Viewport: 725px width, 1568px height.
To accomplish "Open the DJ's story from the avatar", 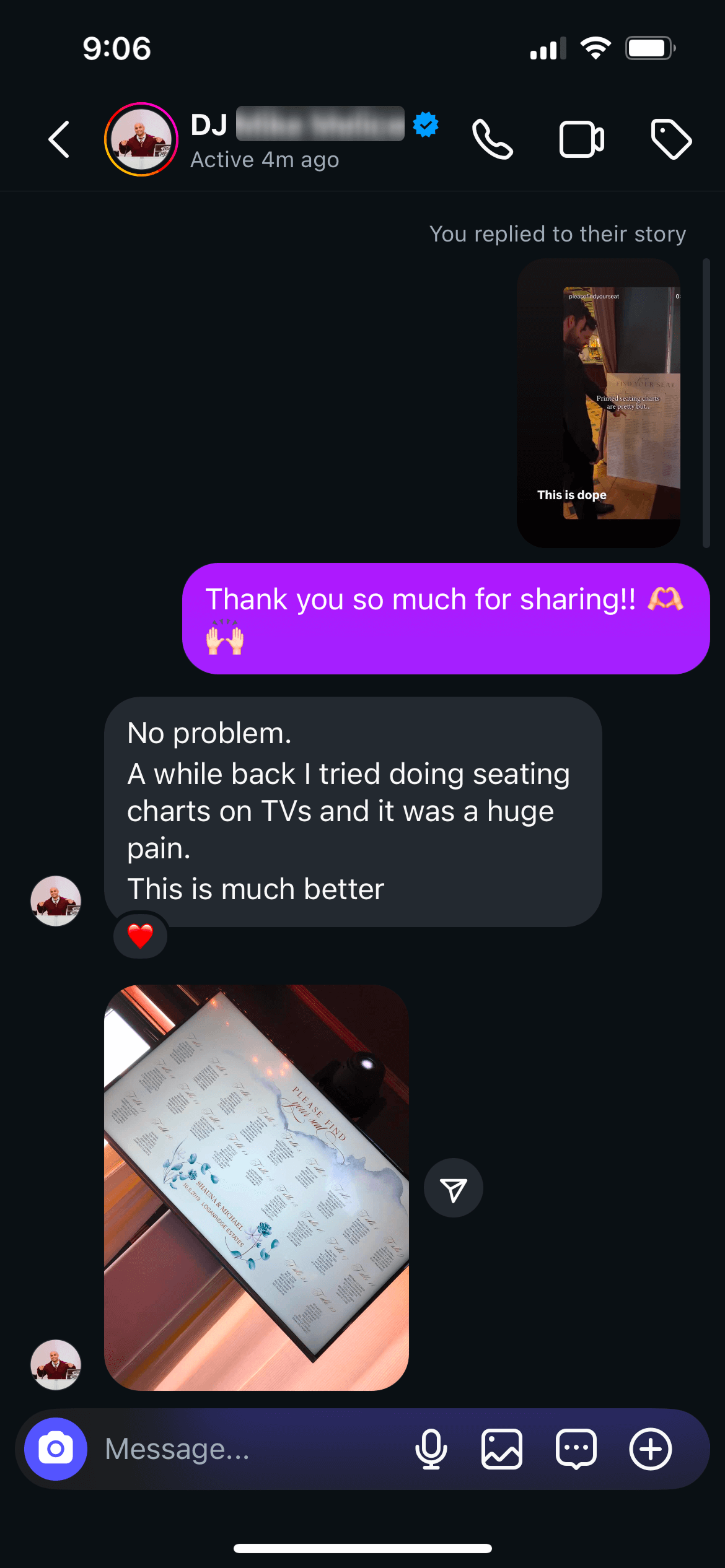I will 141,139.
